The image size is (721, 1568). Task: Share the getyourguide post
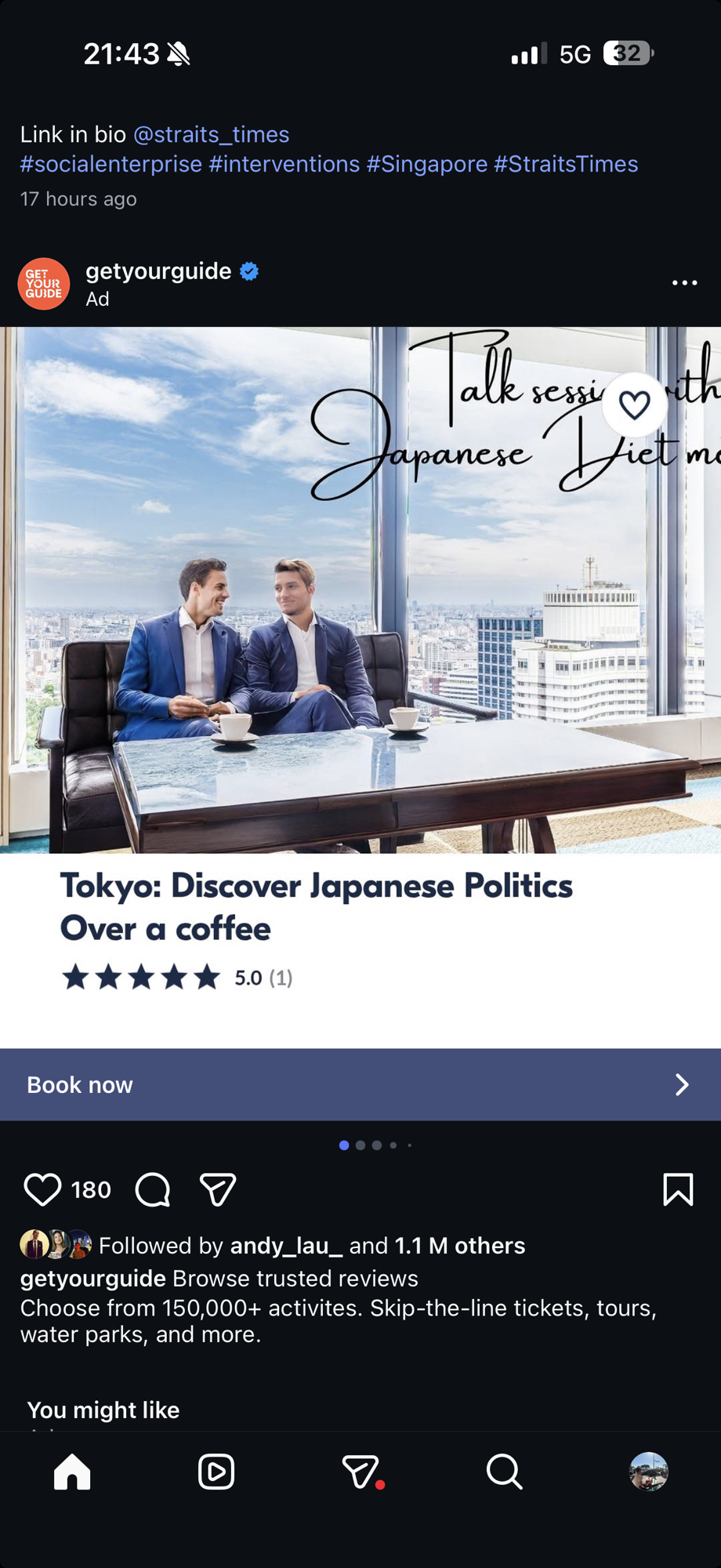tap(218, 1189)
